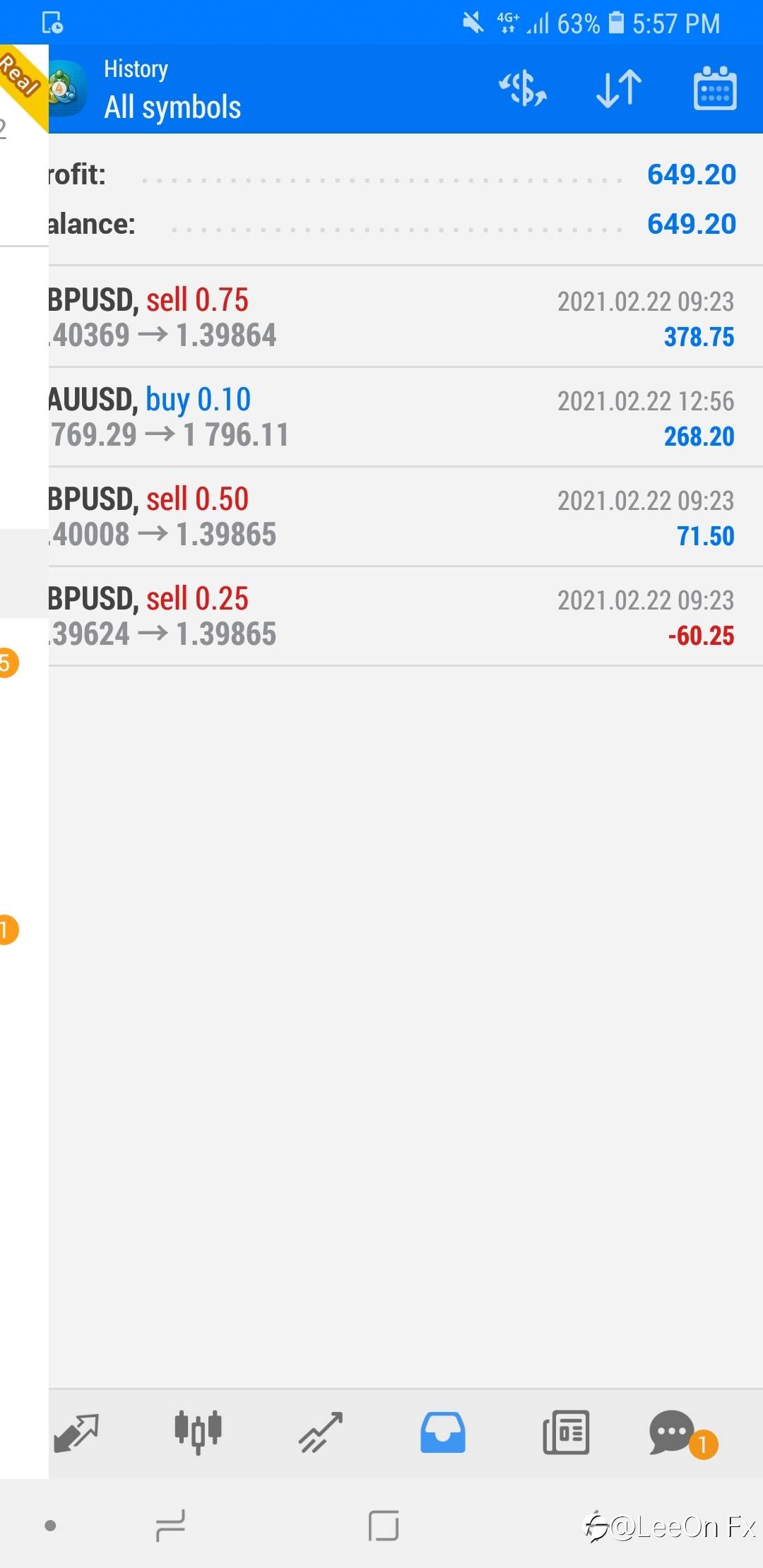The height and width of the screenshot is (1568, 763).
Task: Open the GBPUSD sell 0.50 trade
Action: [x=406, y=516]
